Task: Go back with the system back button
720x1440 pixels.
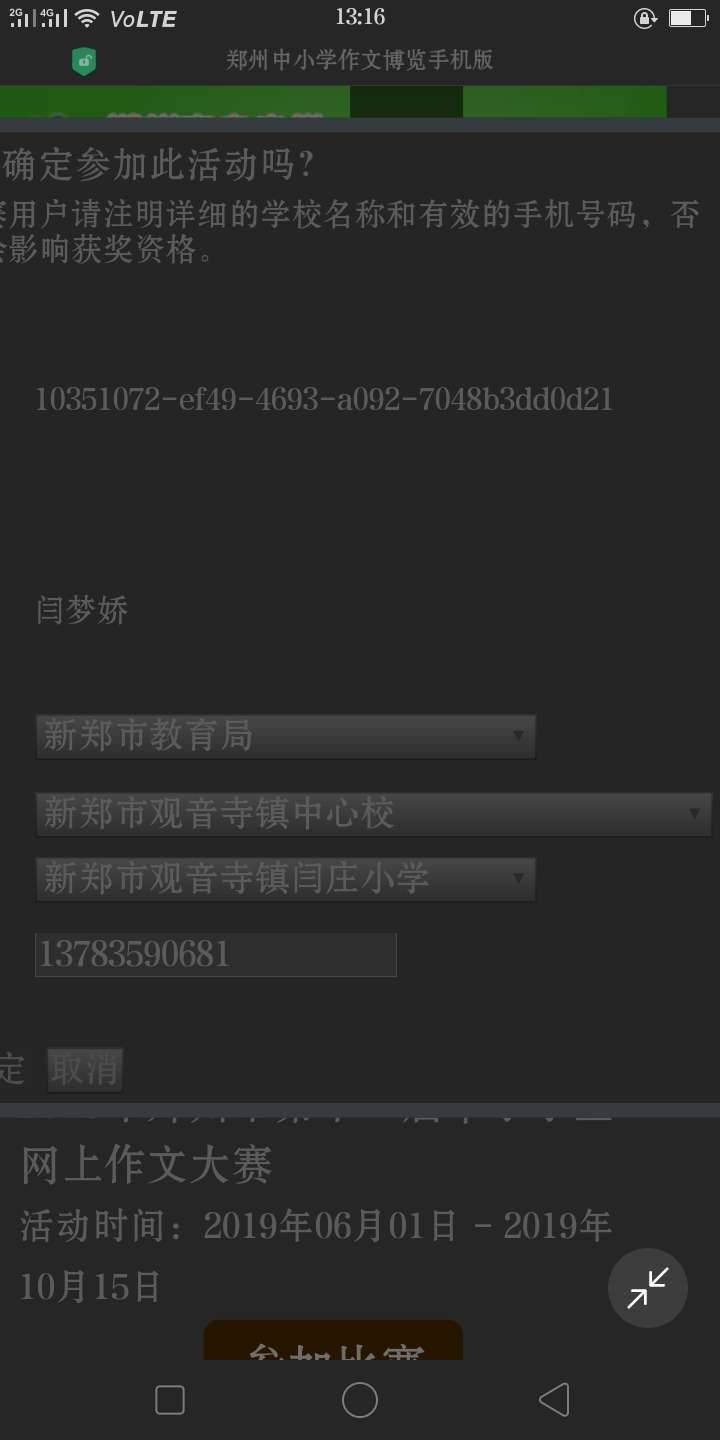Action: click(x=553, y=1400)
